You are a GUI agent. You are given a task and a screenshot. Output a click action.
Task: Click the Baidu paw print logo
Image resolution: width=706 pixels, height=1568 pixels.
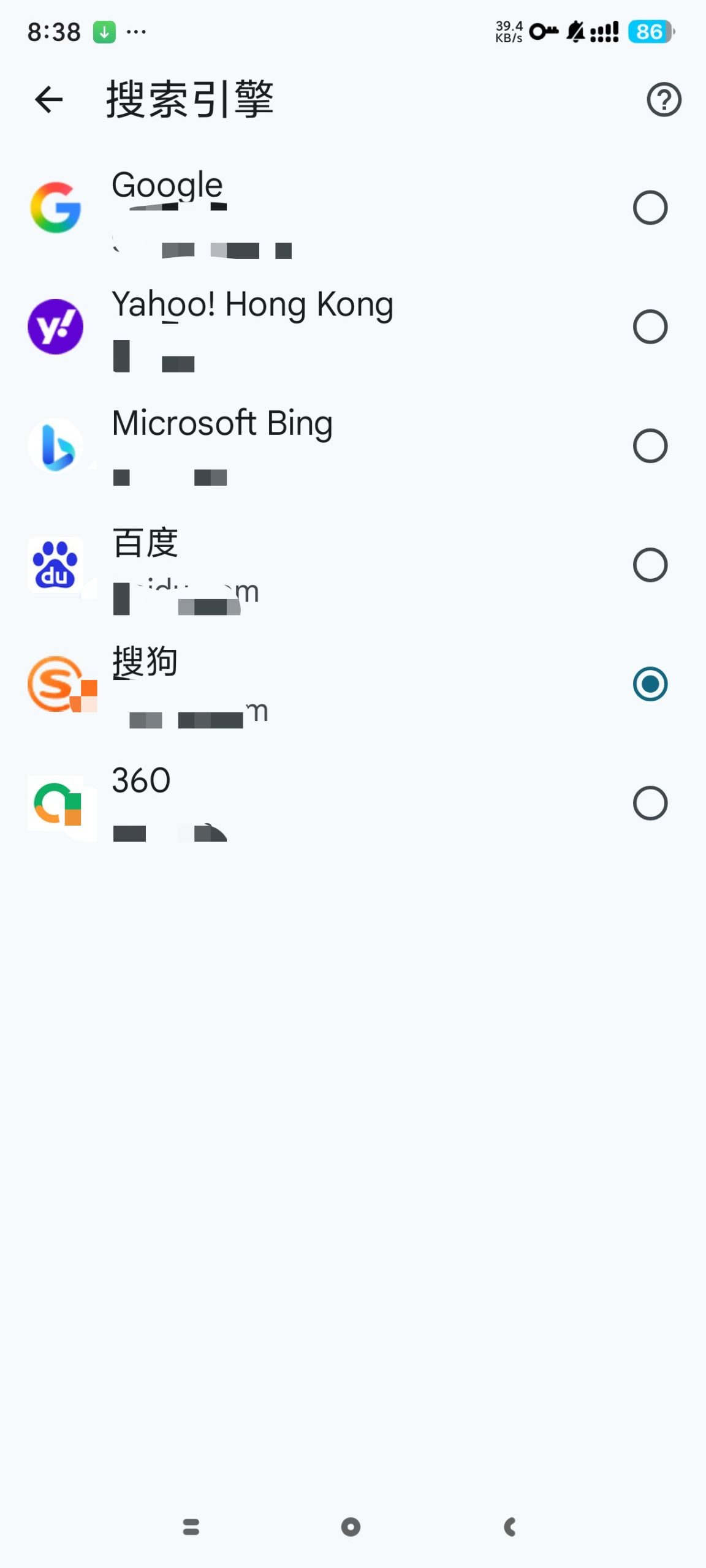56,563
